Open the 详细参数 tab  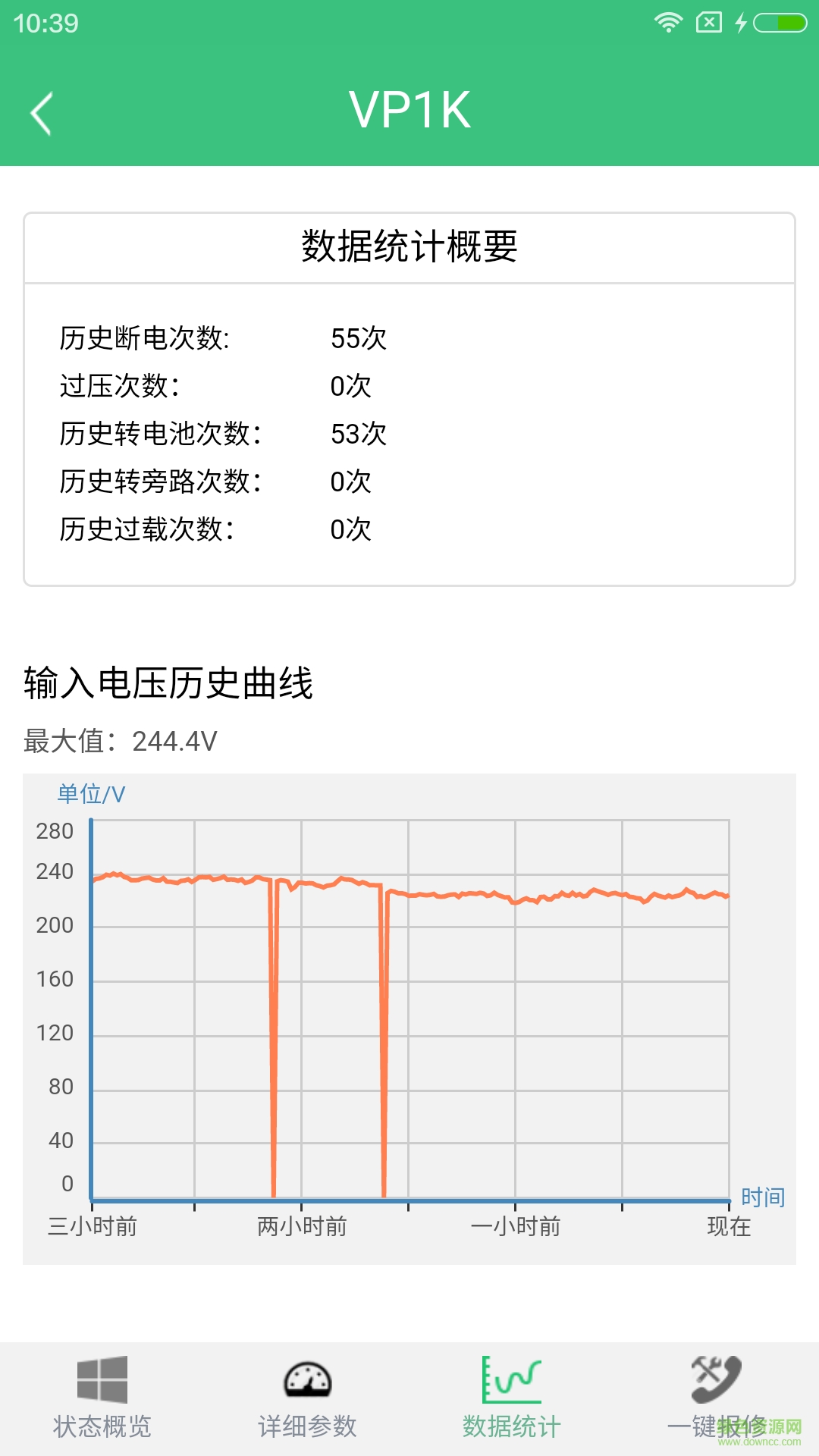coord(307,1399)
